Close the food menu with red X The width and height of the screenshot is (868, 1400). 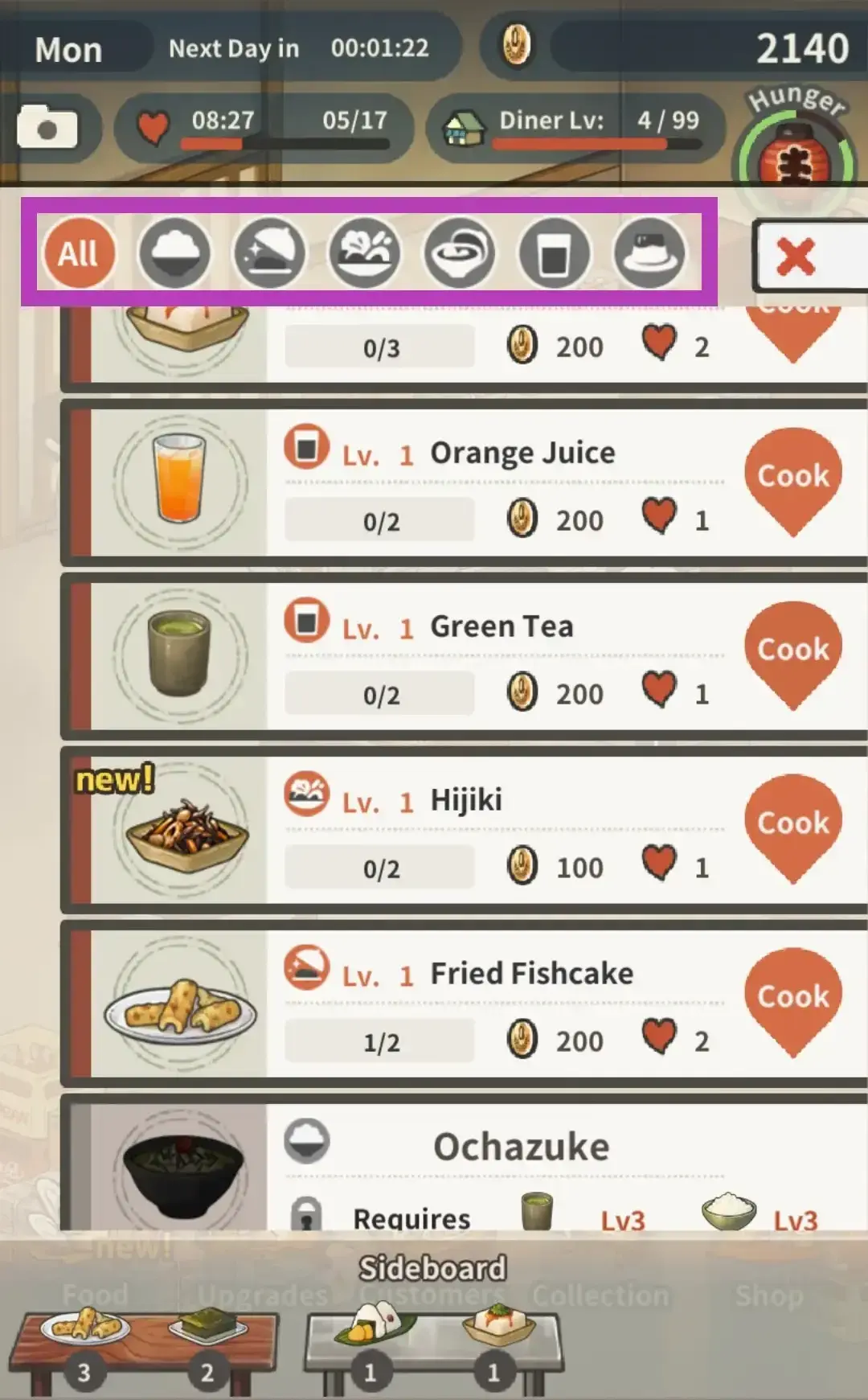click(796, 257)
